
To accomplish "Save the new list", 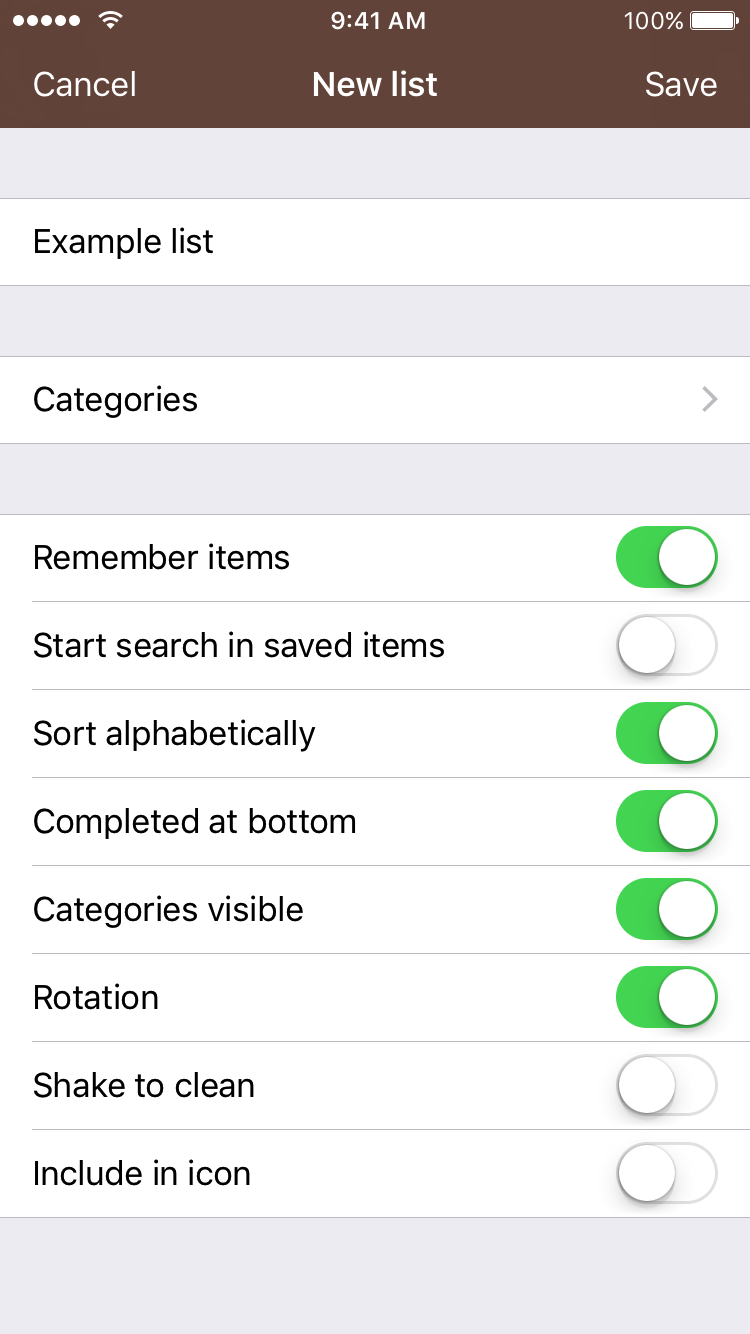I will (680, 85).
